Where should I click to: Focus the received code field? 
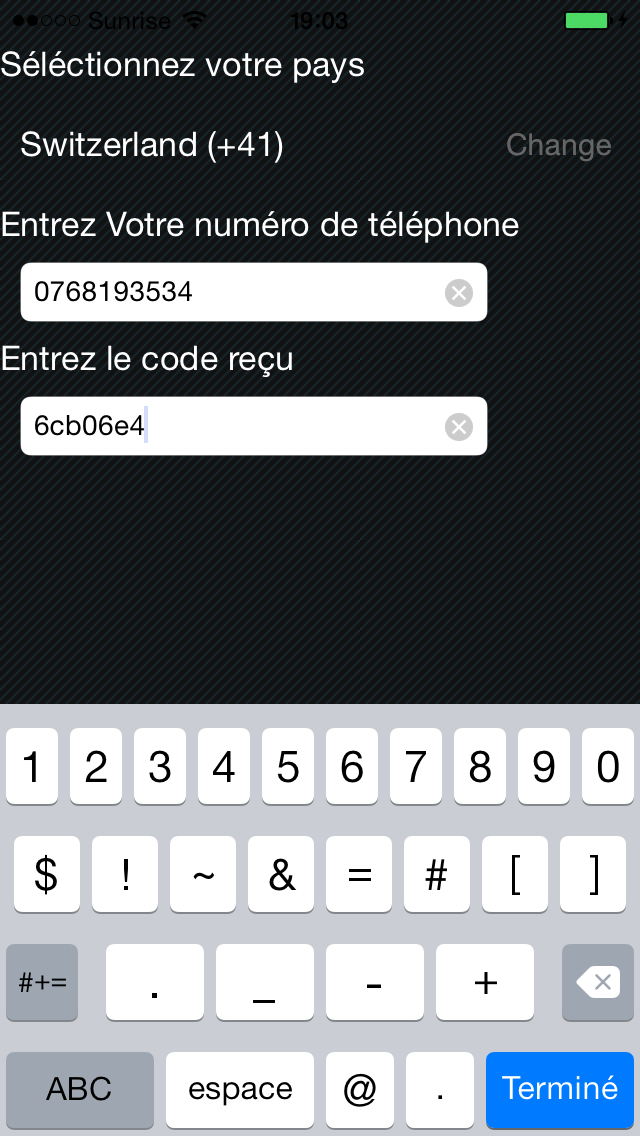pyautogui.click(x=254, y=426)
